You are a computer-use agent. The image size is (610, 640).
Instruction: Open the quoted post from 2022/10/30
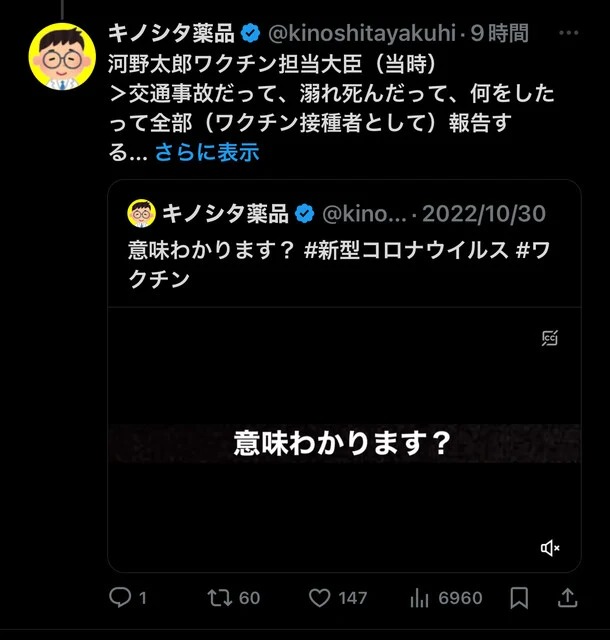[x=486, y=214]
